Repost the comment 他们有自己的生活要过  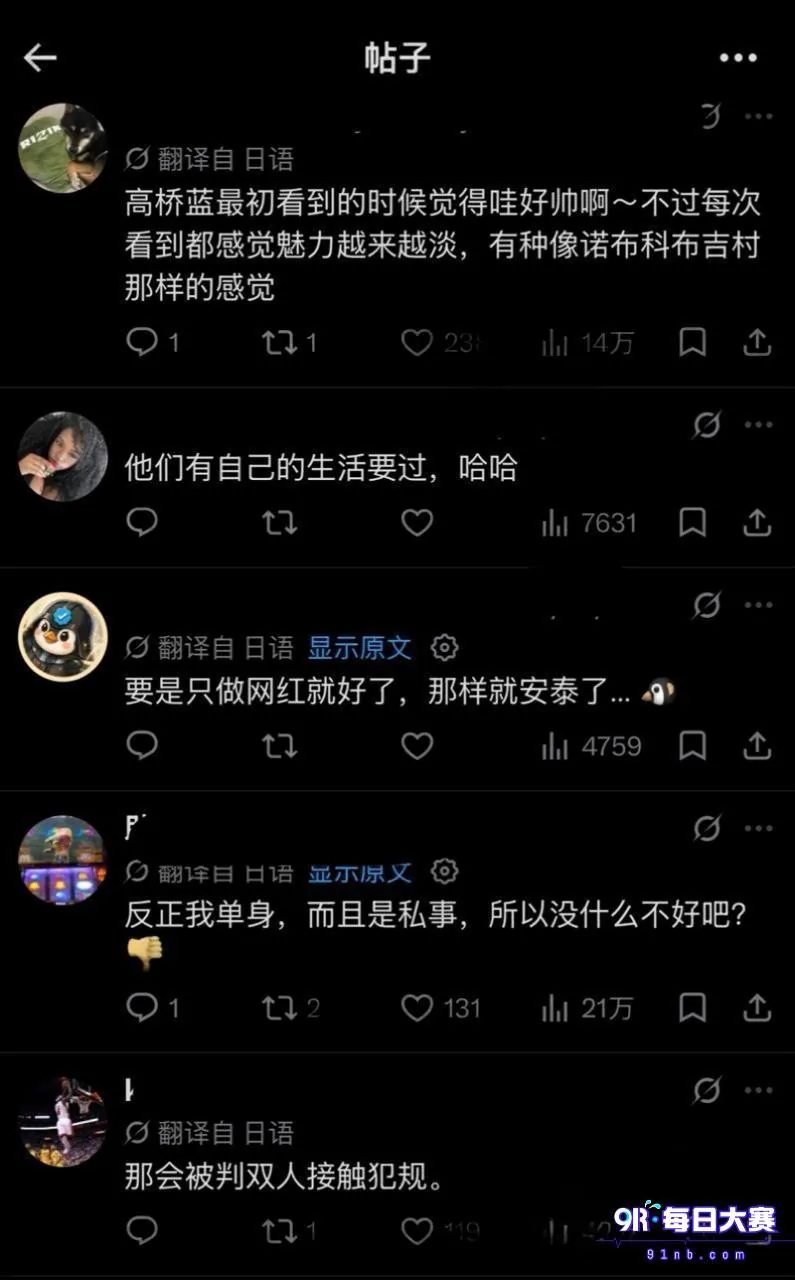pyautogui.click(x=279, y=522)
